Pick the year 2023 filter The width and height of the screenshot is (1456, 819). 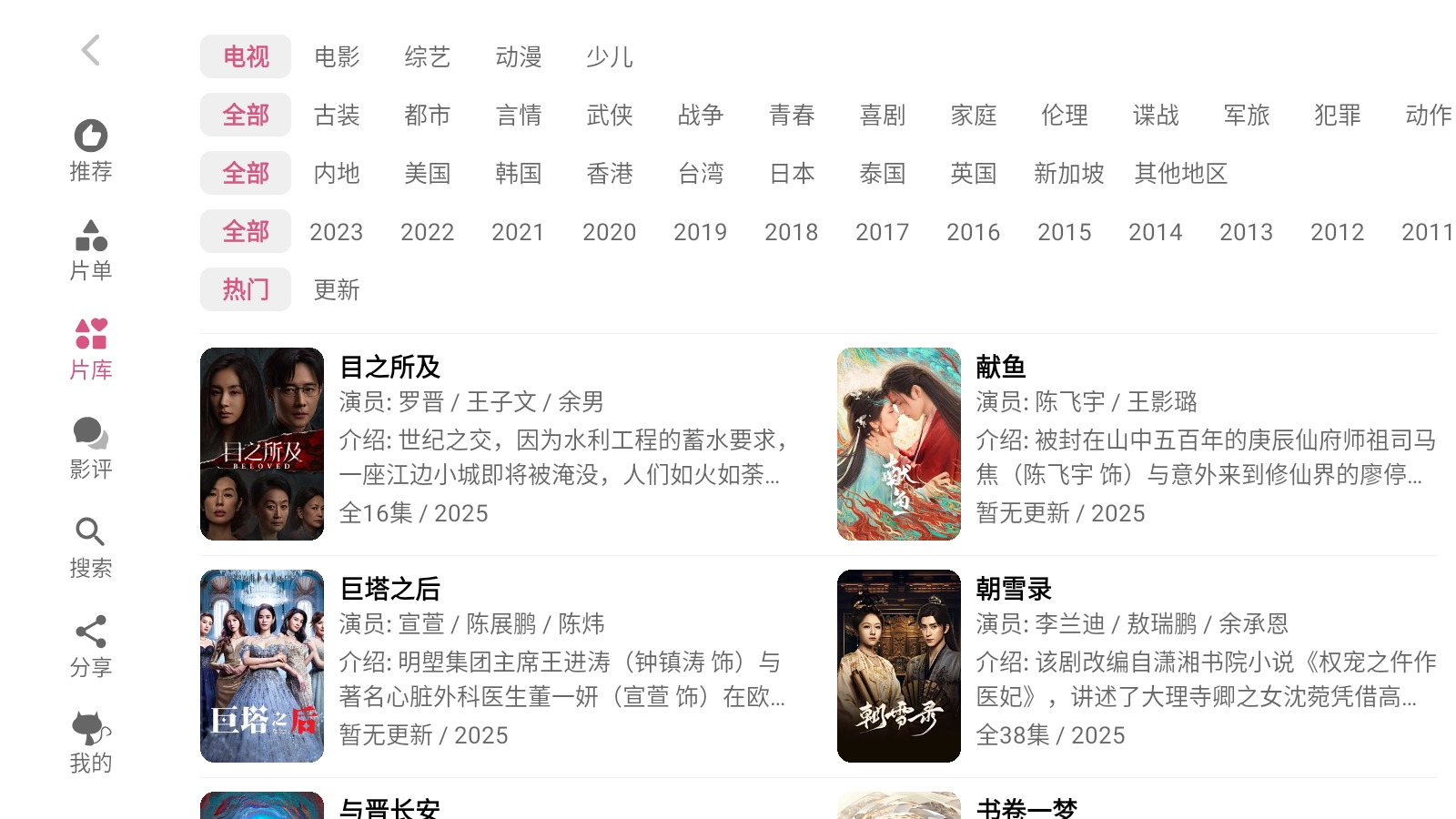tap(337, 232)
